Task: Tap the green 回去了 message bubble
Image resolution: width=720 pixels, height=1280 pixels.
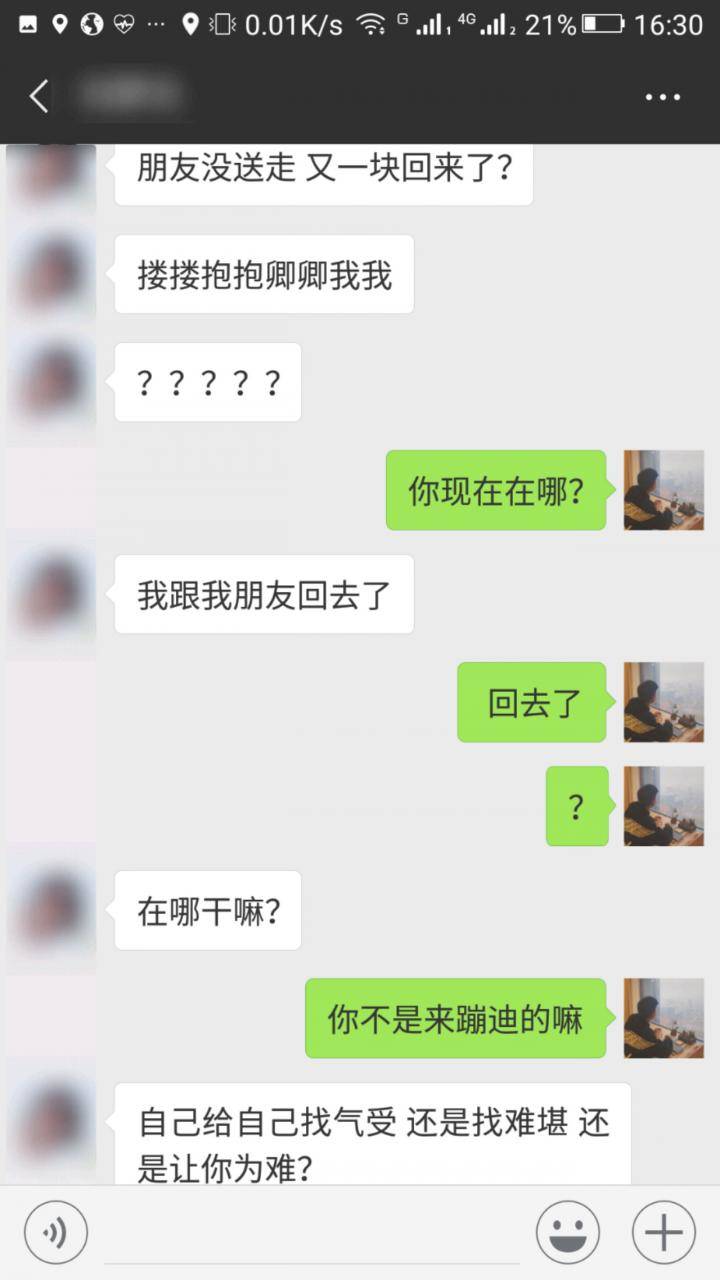Action: tap(531, 702)
